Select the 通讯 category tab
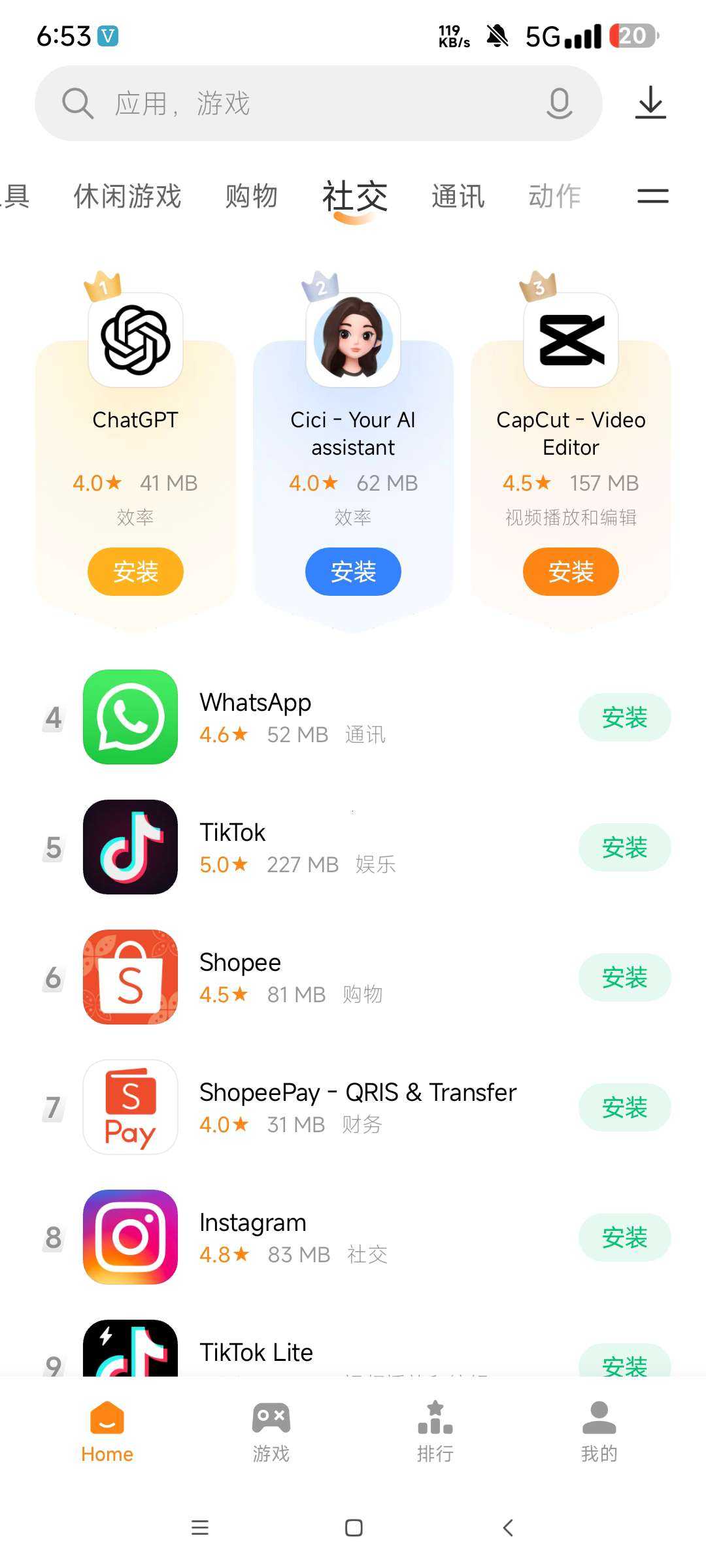The width and height of the screenshot is (706, 1568). pos(458,196)
